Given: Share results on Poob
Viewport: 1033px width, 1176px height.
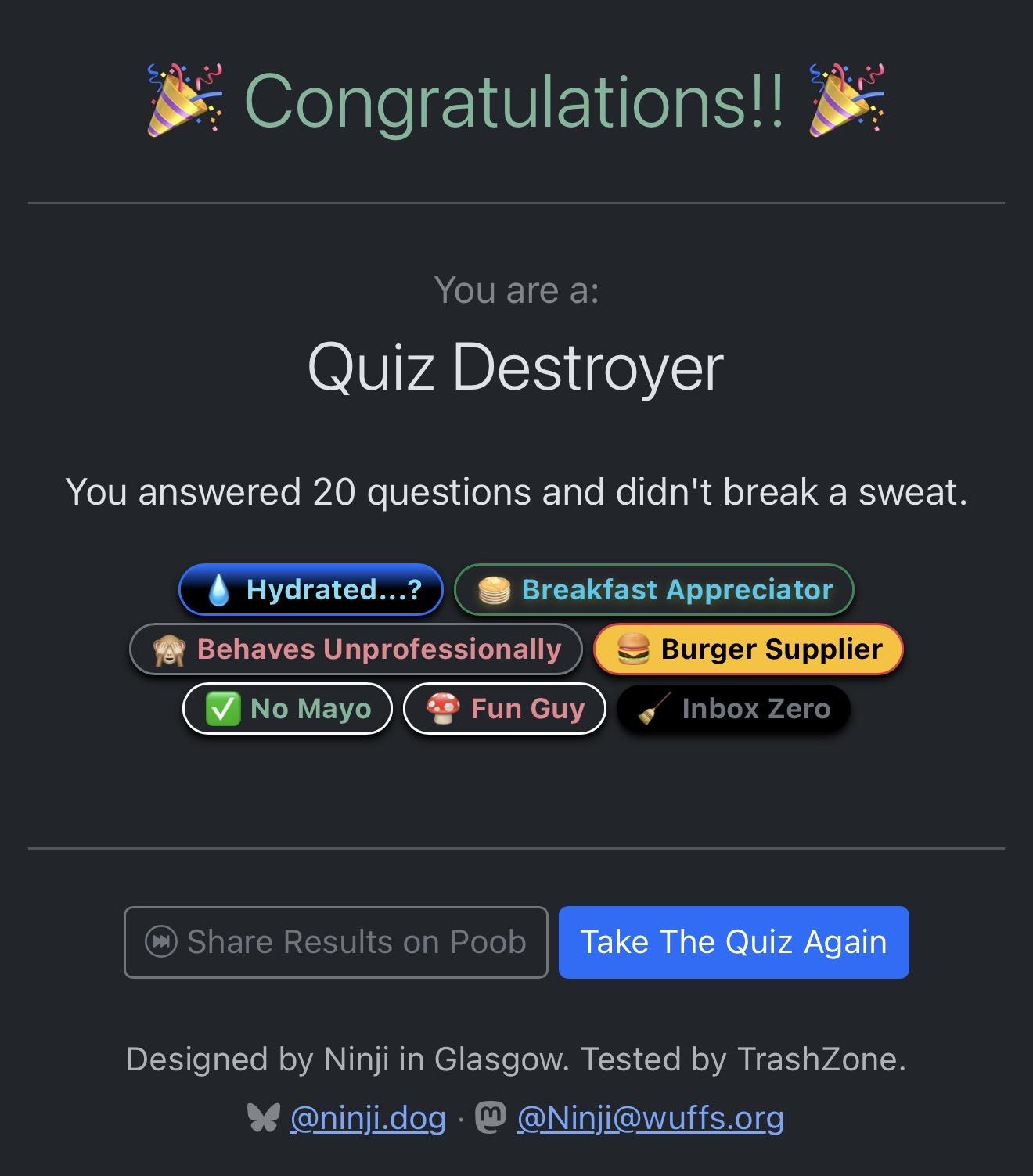Looking at the screenshot, I should point(336,942).
